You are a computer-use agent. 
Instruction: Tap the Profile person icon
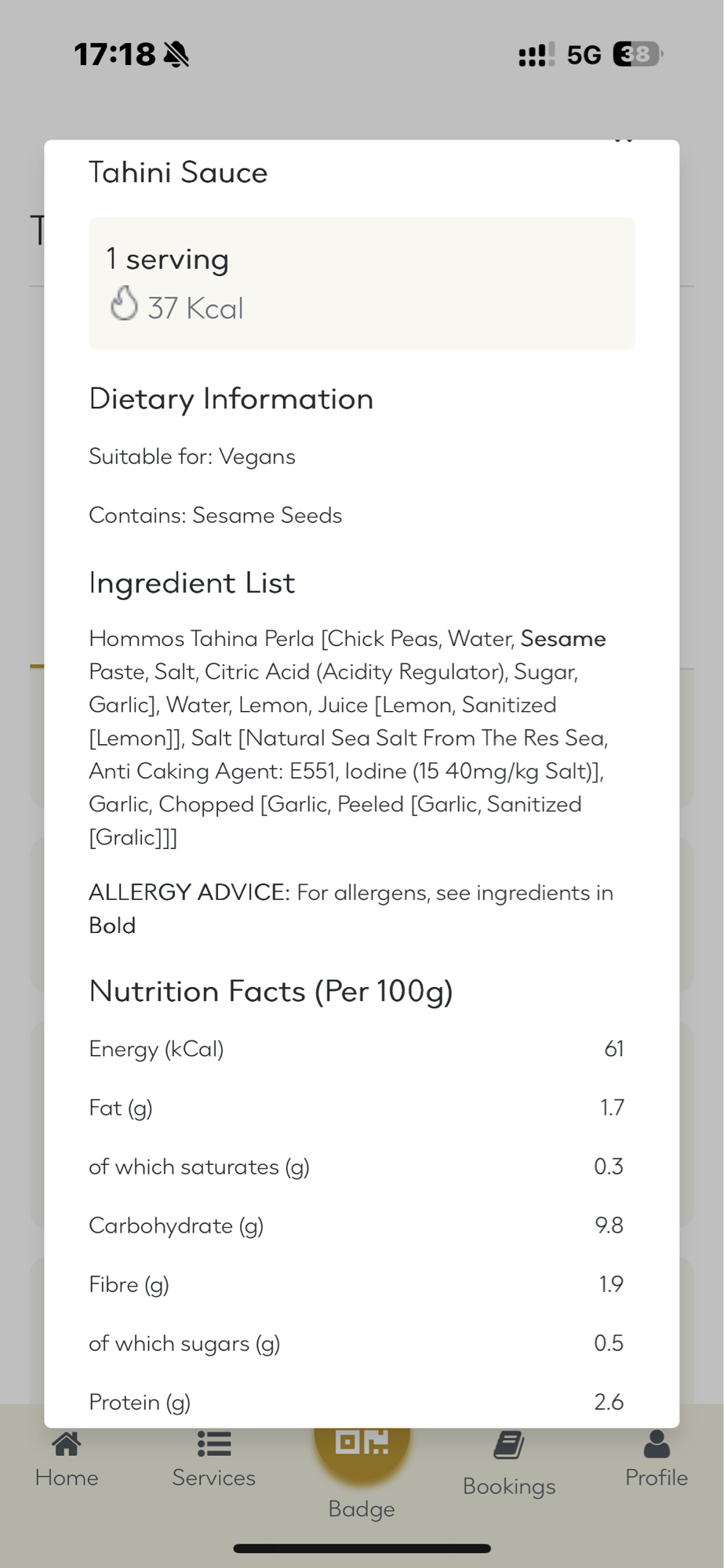656,1444
